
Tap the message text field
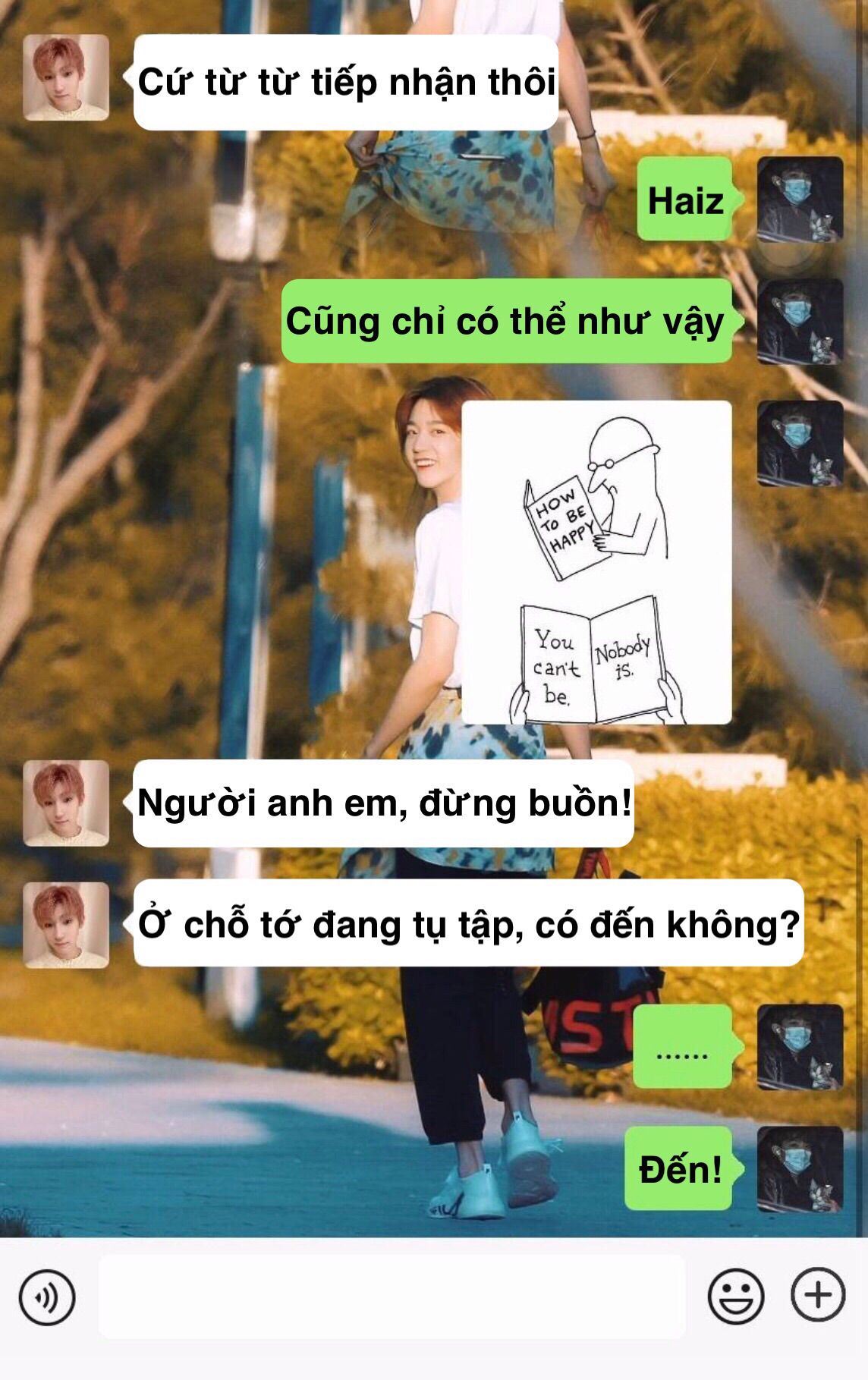392,1297
